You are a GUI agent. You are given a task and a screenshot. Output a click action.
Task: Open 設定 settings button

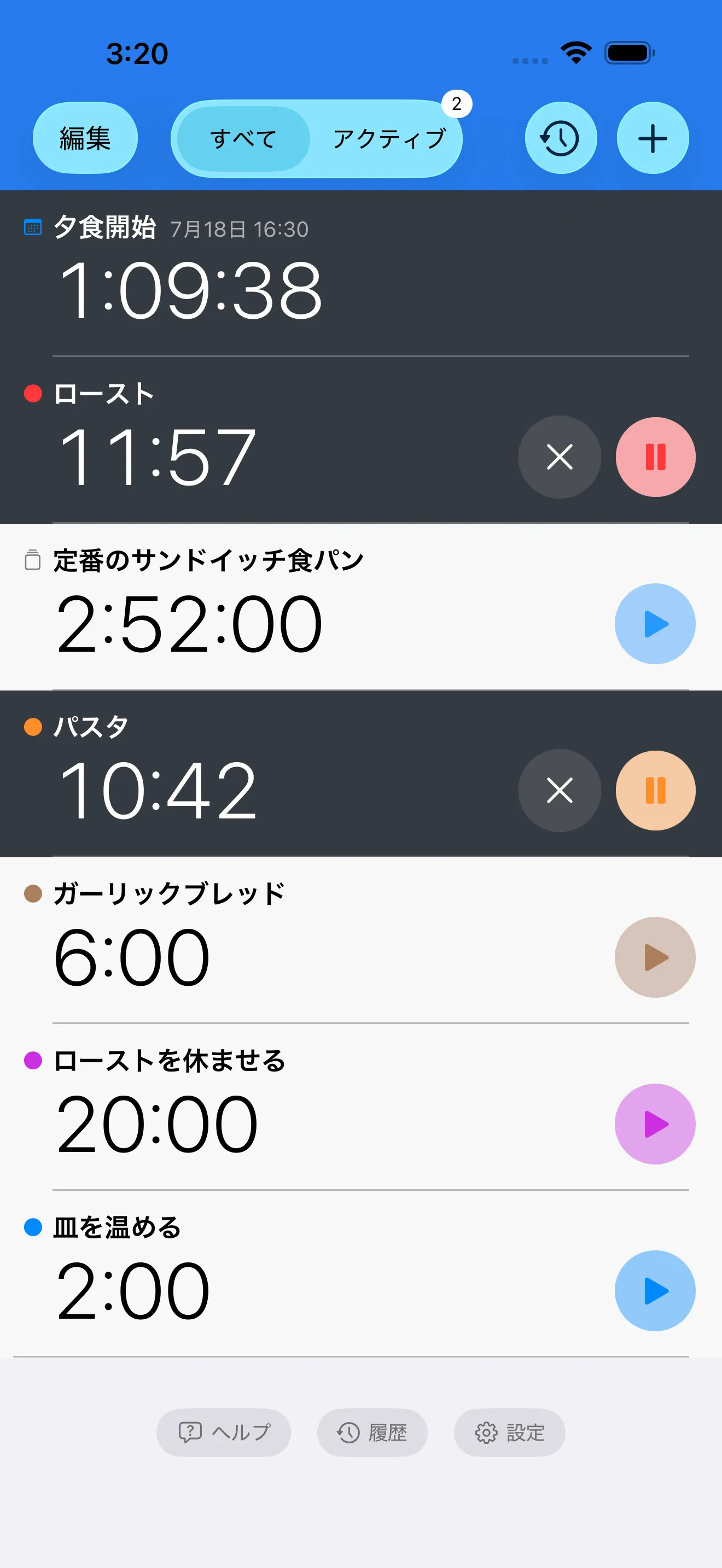pos(510,1432)
